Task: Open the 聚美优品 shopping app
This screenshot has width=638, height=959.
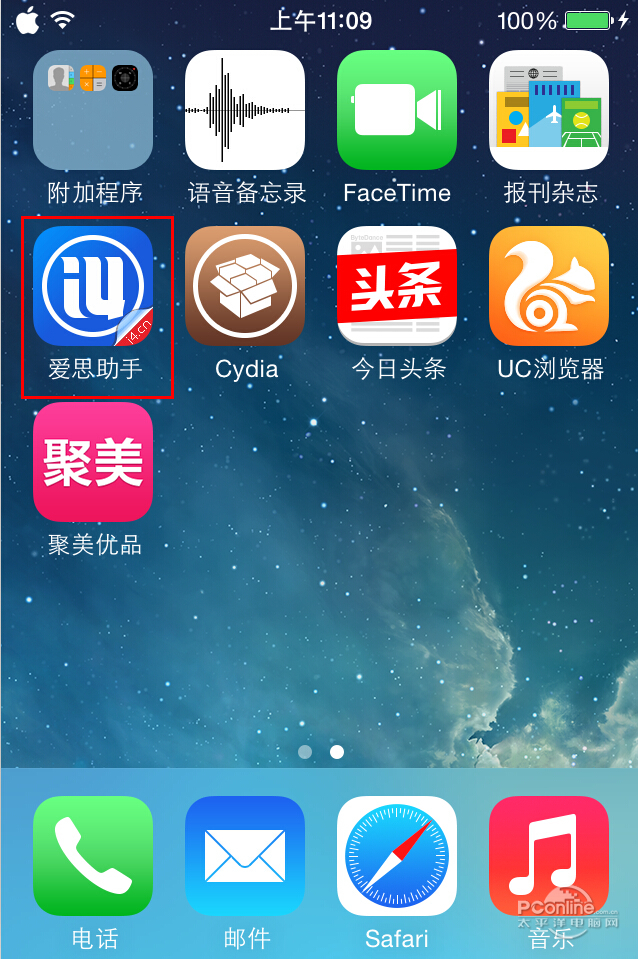Action: click(93, 462)
